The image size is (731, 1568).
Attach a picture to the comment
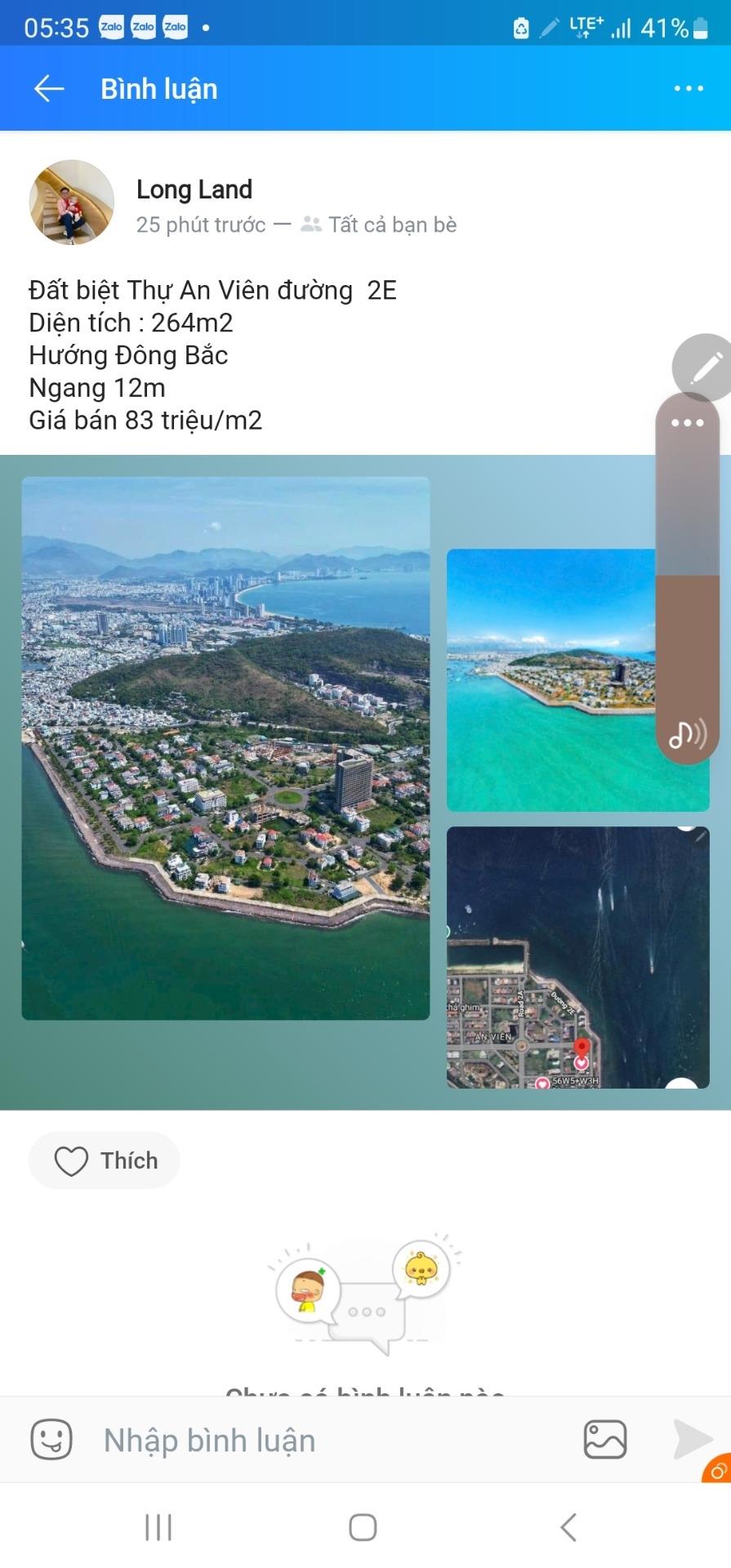pyautogui.click(x=604, y=1440)
